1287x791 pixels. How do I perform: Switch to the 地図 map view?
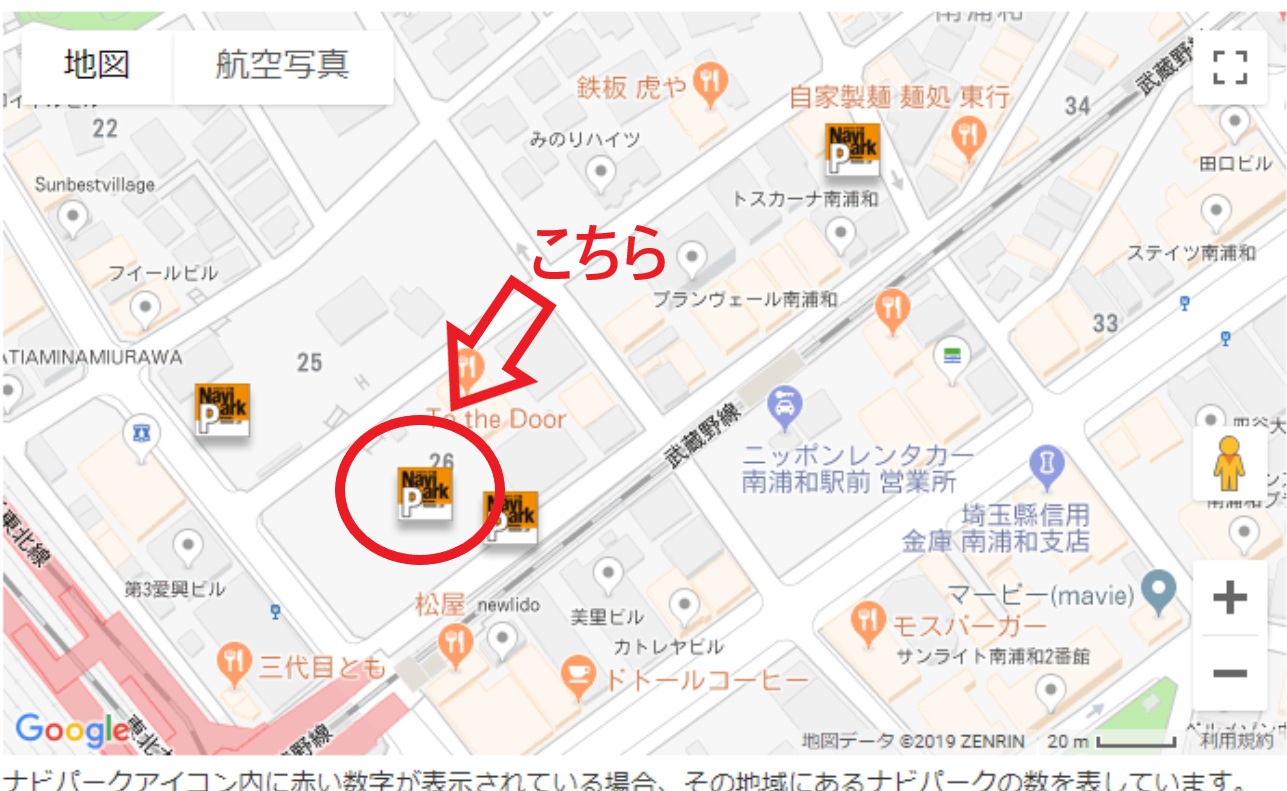point(97,66)
